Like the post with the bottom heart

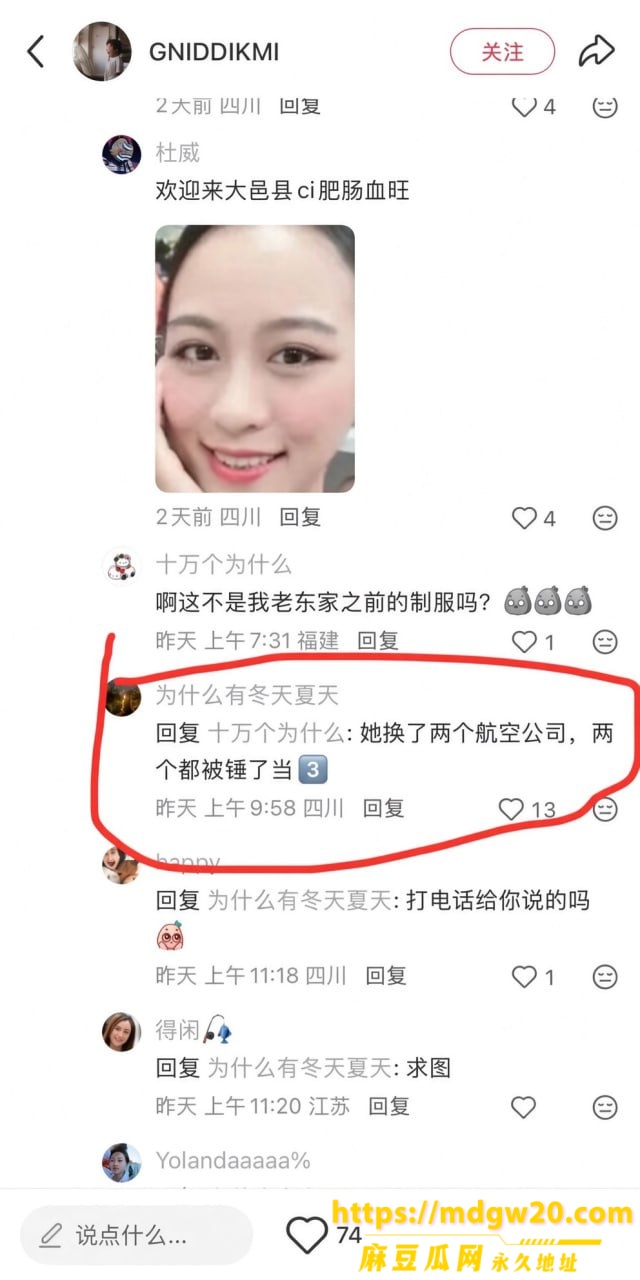[307, 1236]
